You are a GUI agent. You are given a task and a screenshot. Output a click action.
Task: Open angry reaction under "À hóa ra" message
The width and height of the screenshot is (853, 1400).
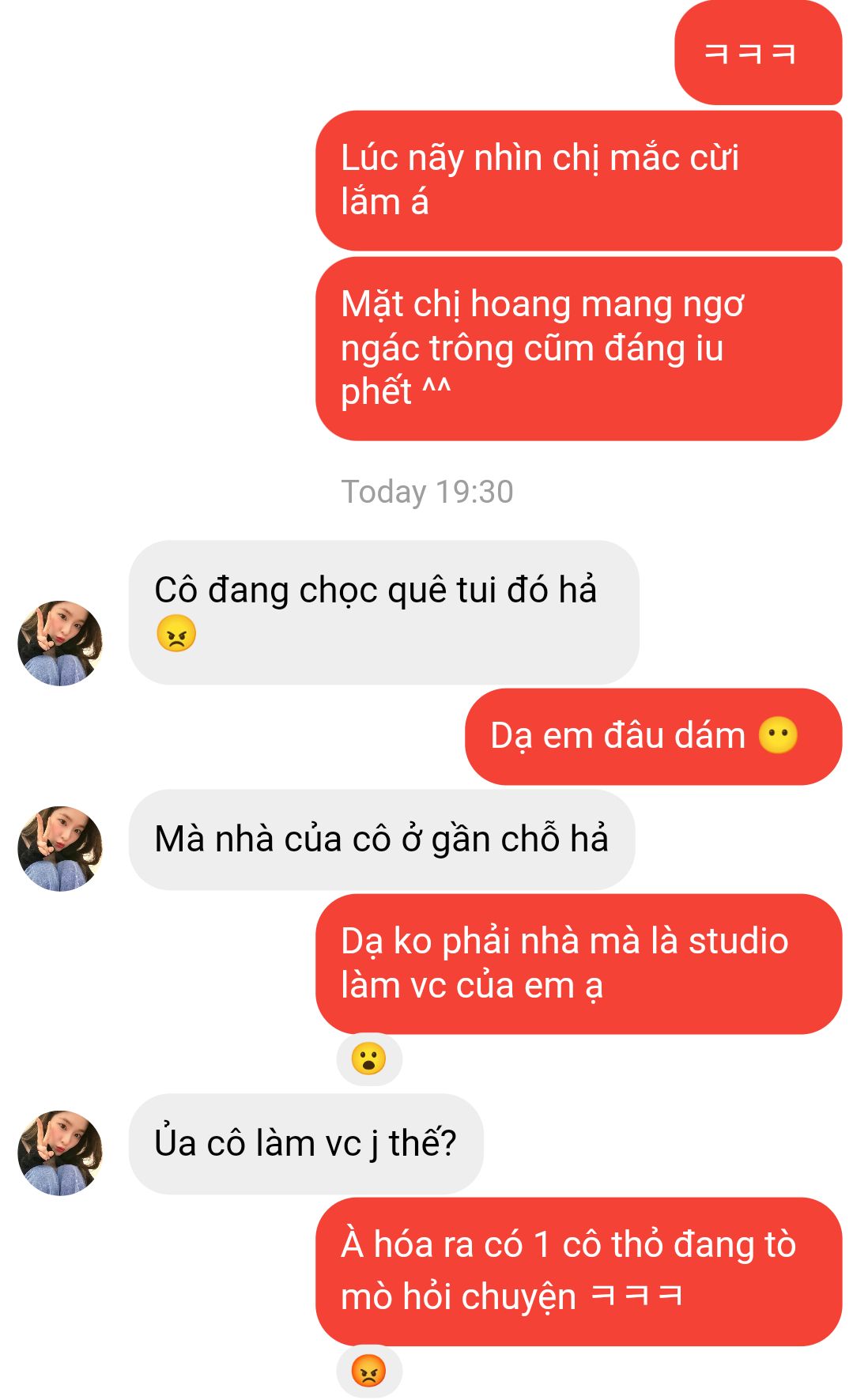coord(369,1370)
